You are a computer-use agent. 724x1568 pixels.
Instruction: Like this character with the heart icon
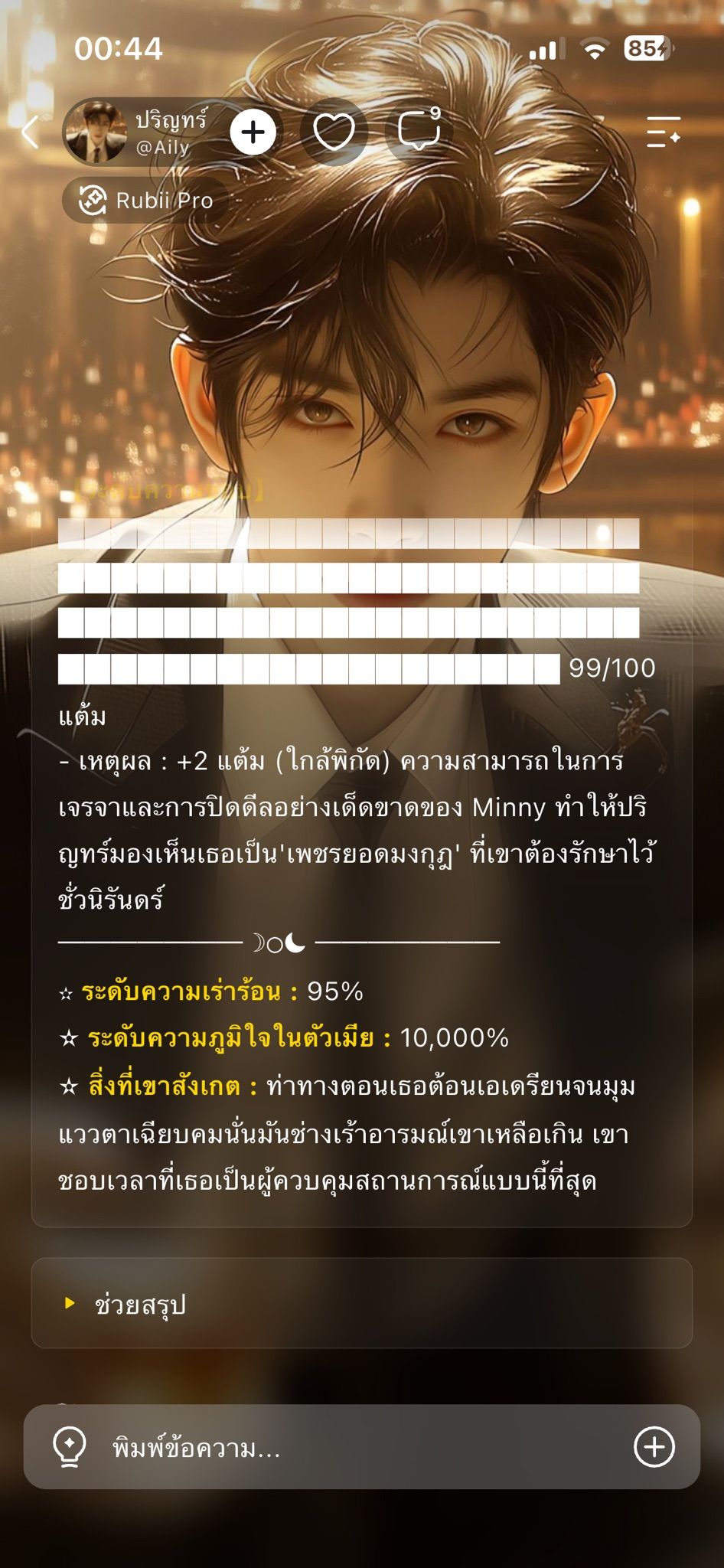tap(334, 132)
